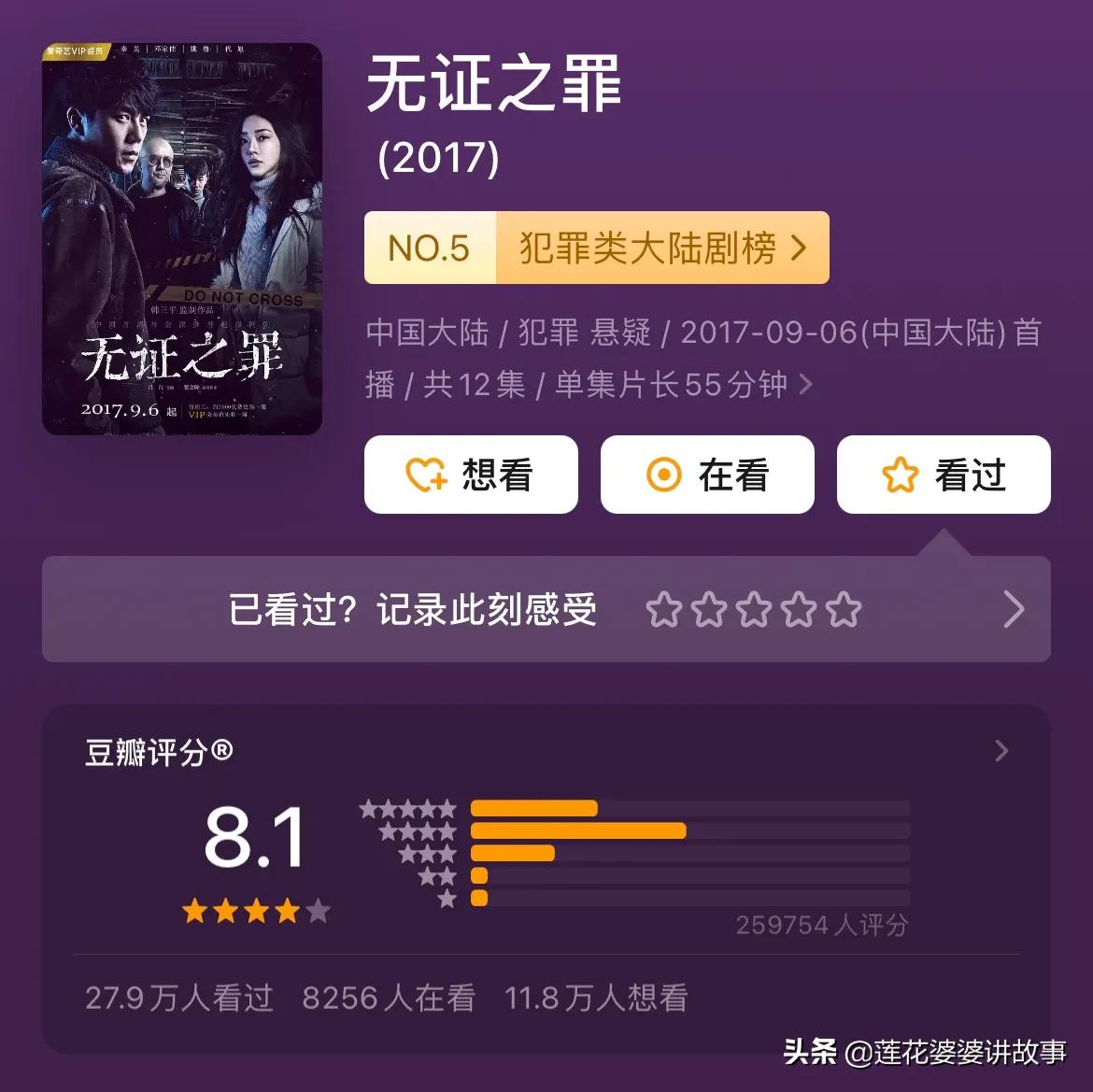
Task: Open the 无证之罪 poster image
Action: (182, 239)
